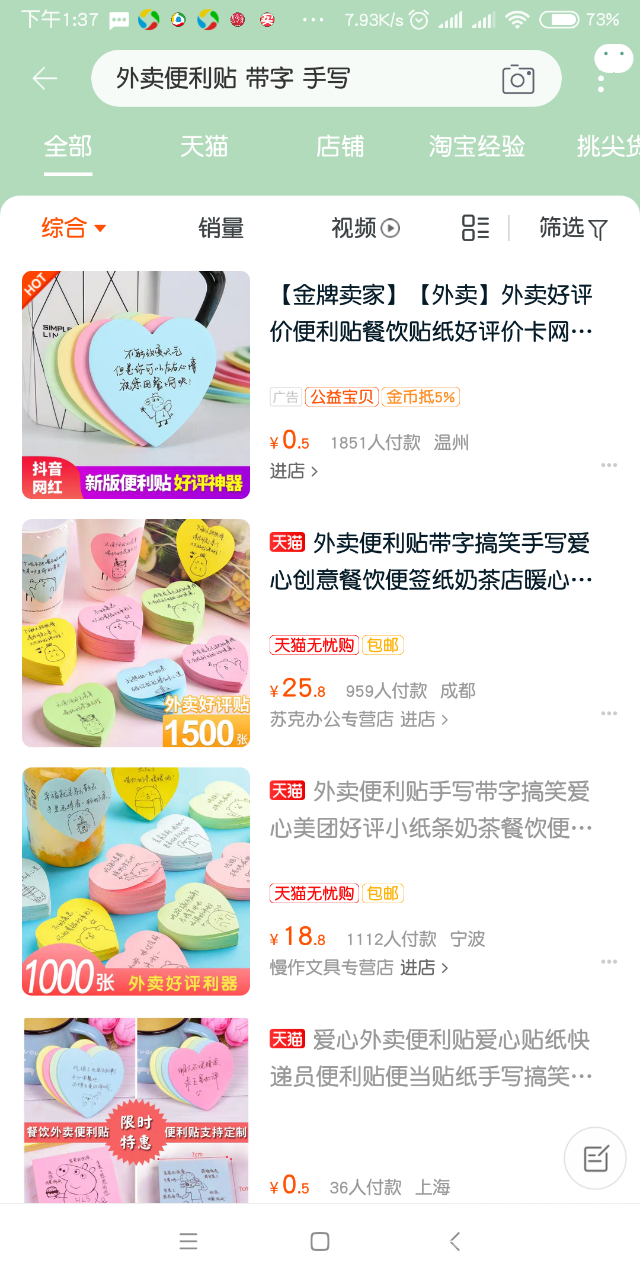Show 视频 results only
640x1280 pixels.
coord(365,228)
